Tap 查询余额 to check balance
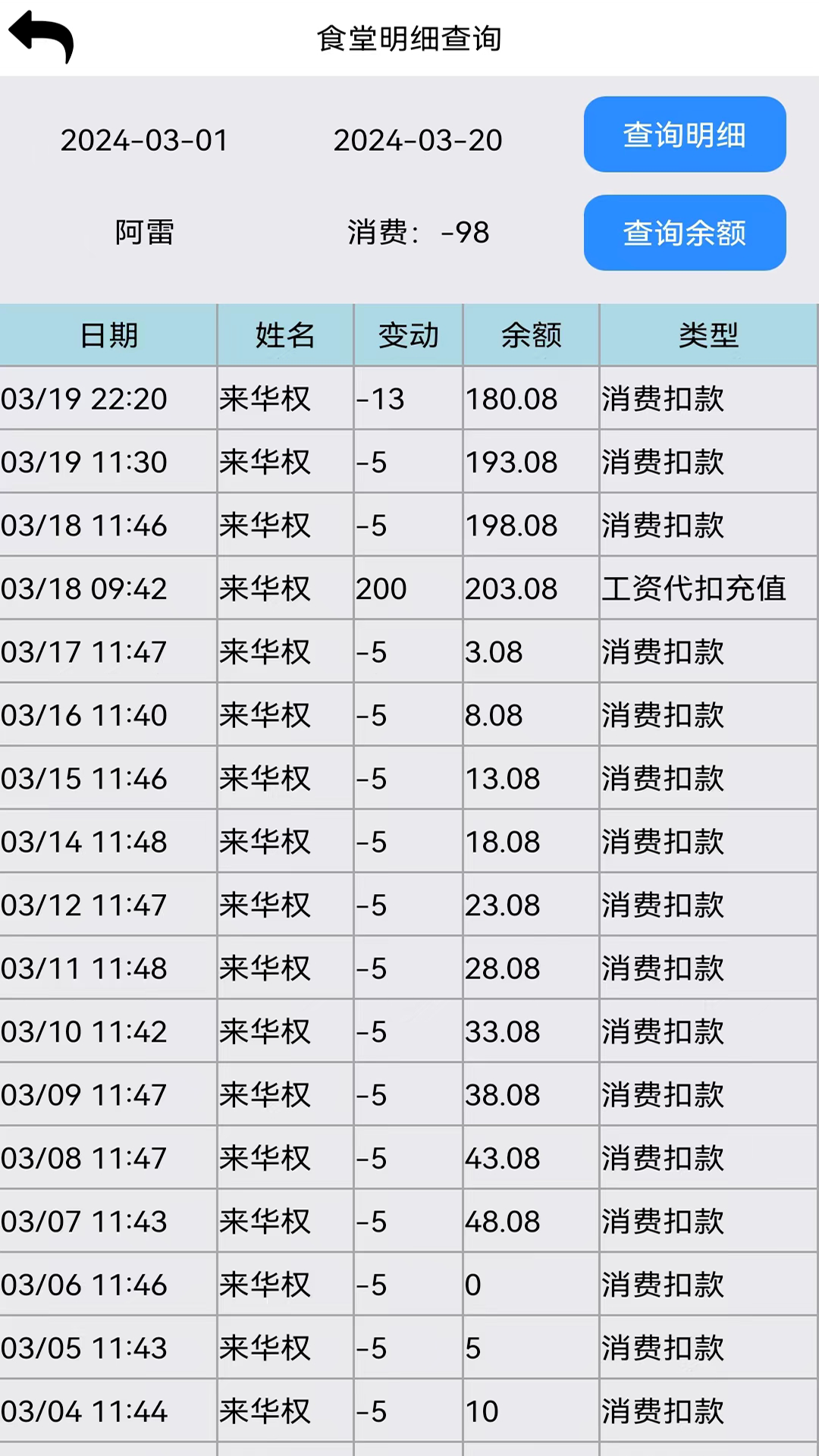The width and height of the screenshot is (819, 1456). click(x=685, y=233)
